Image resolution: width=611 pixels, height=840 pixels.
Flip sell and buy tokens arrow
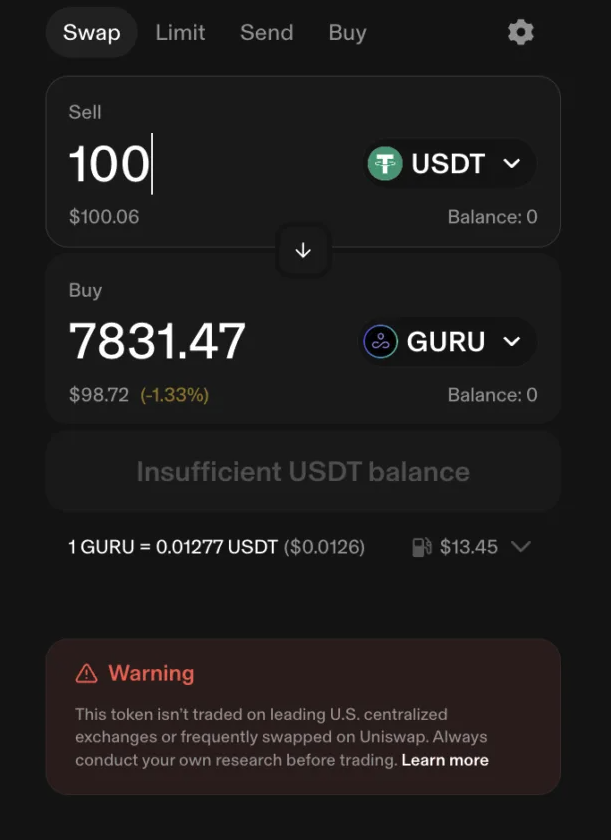click(x=303, y=251)
